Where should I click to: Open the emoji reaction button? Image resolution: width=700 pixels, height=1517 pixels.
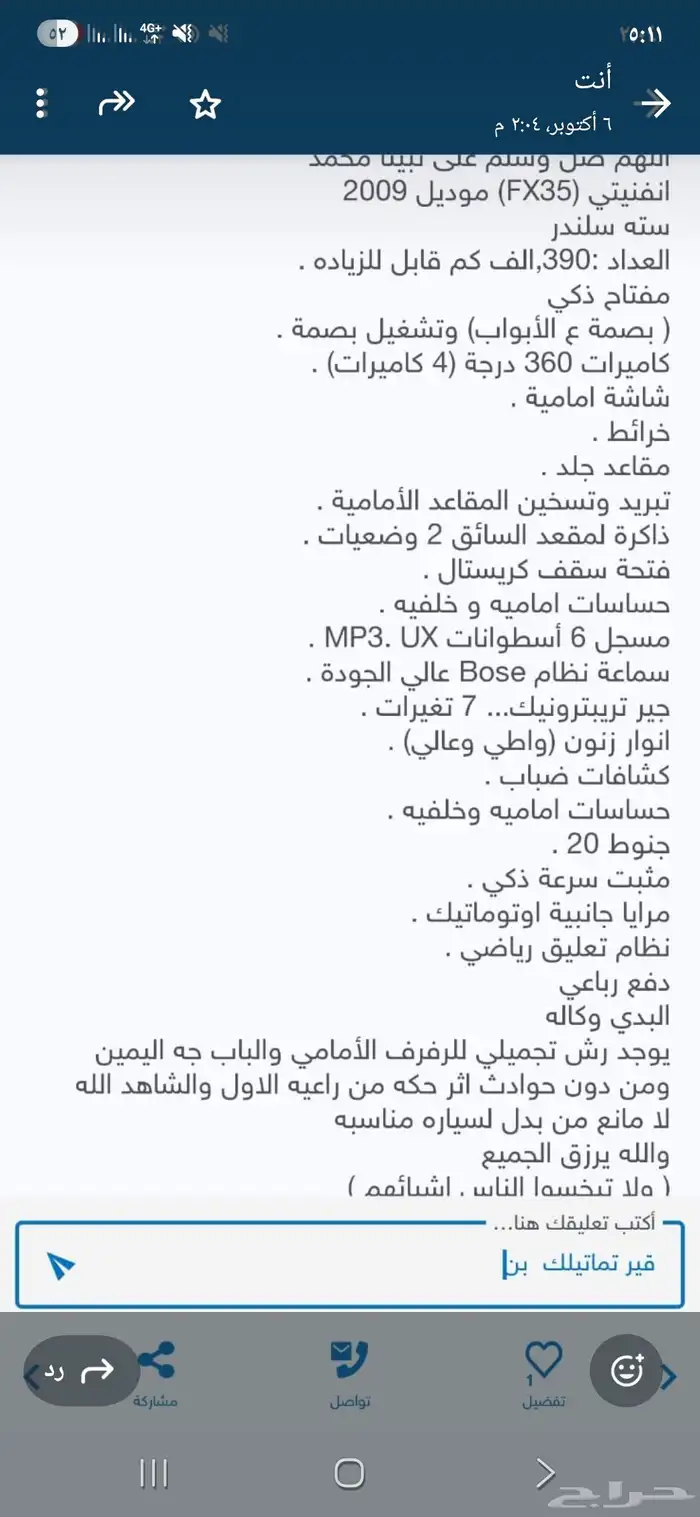pos(628,1369)
